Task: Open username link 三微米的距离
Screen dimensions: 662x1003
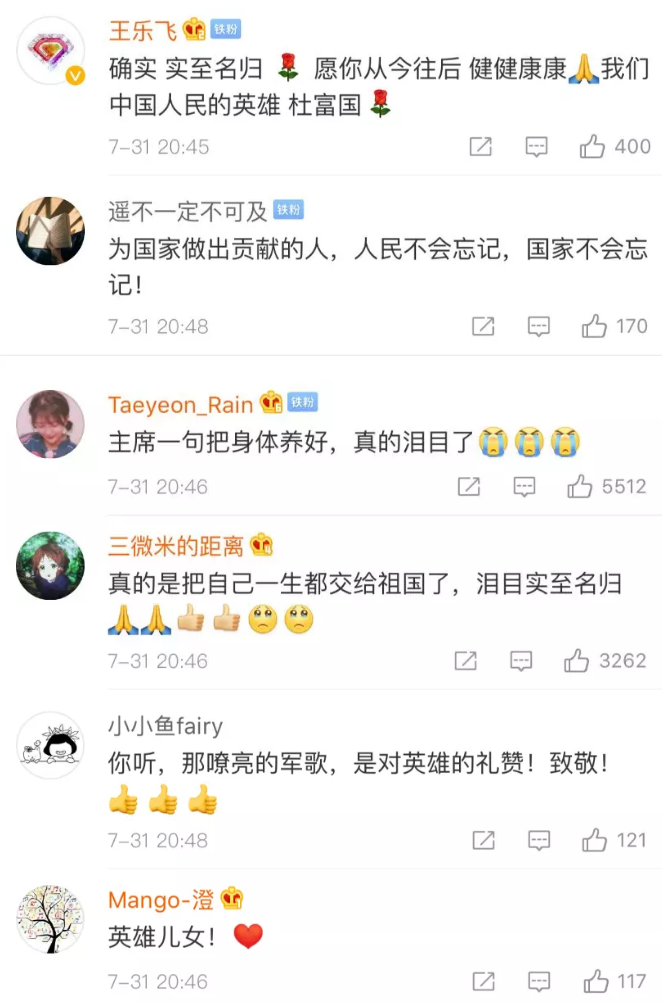Action: 176,545
